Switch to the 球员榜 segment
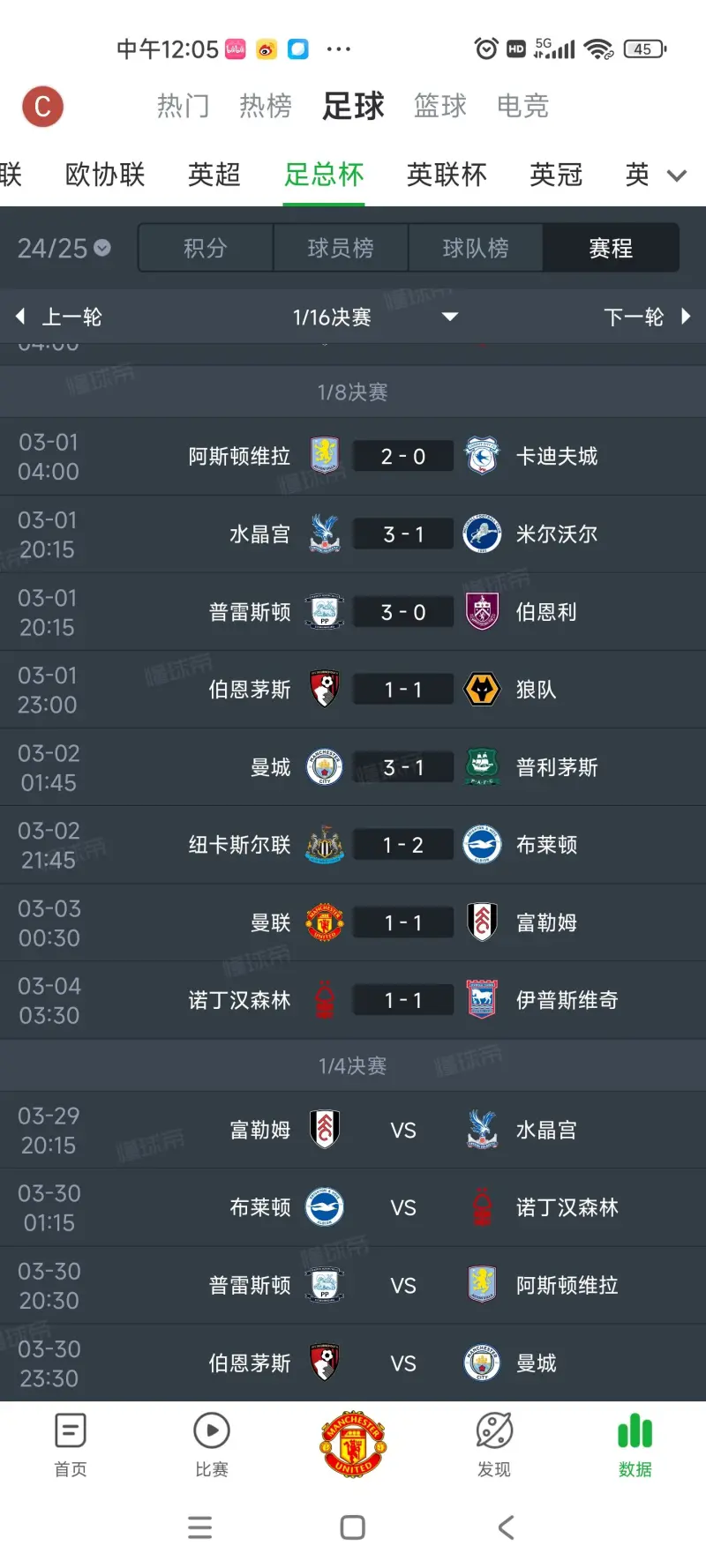The width and height of the screenshot is (706, 1568). (341, 249)
